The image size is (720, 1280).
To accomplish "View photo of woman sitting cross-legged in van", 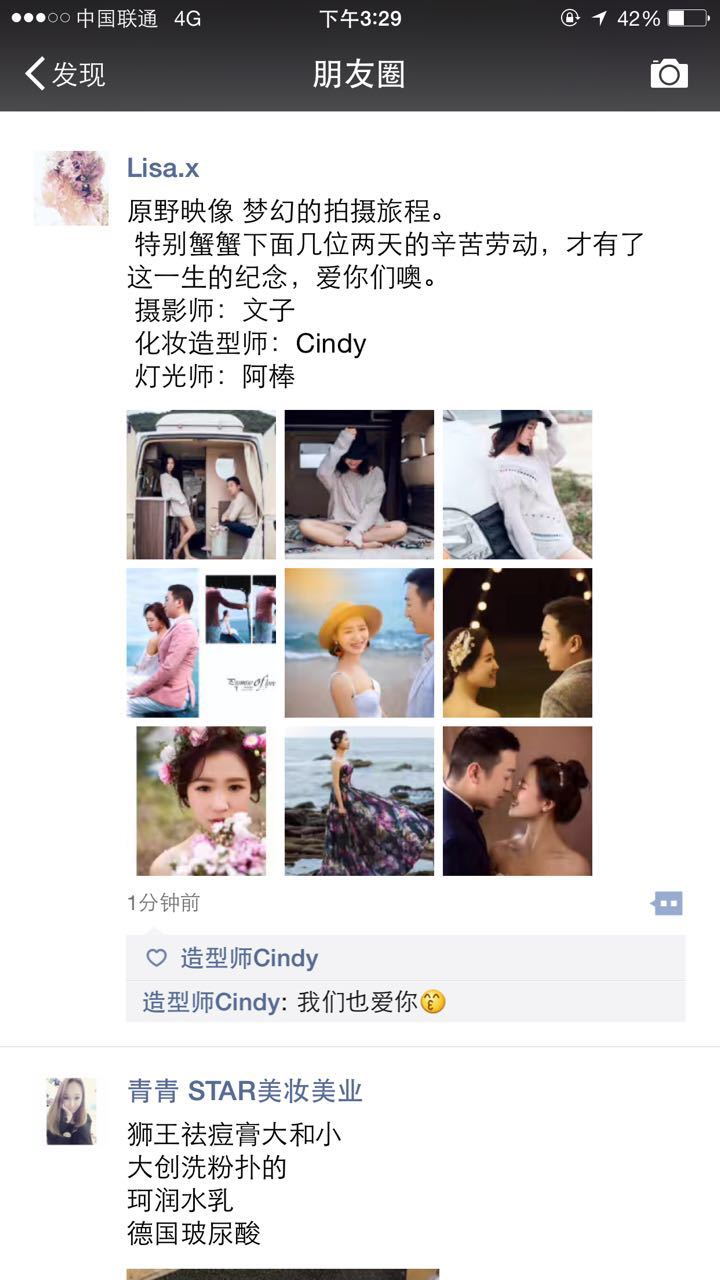I will 359,484.
